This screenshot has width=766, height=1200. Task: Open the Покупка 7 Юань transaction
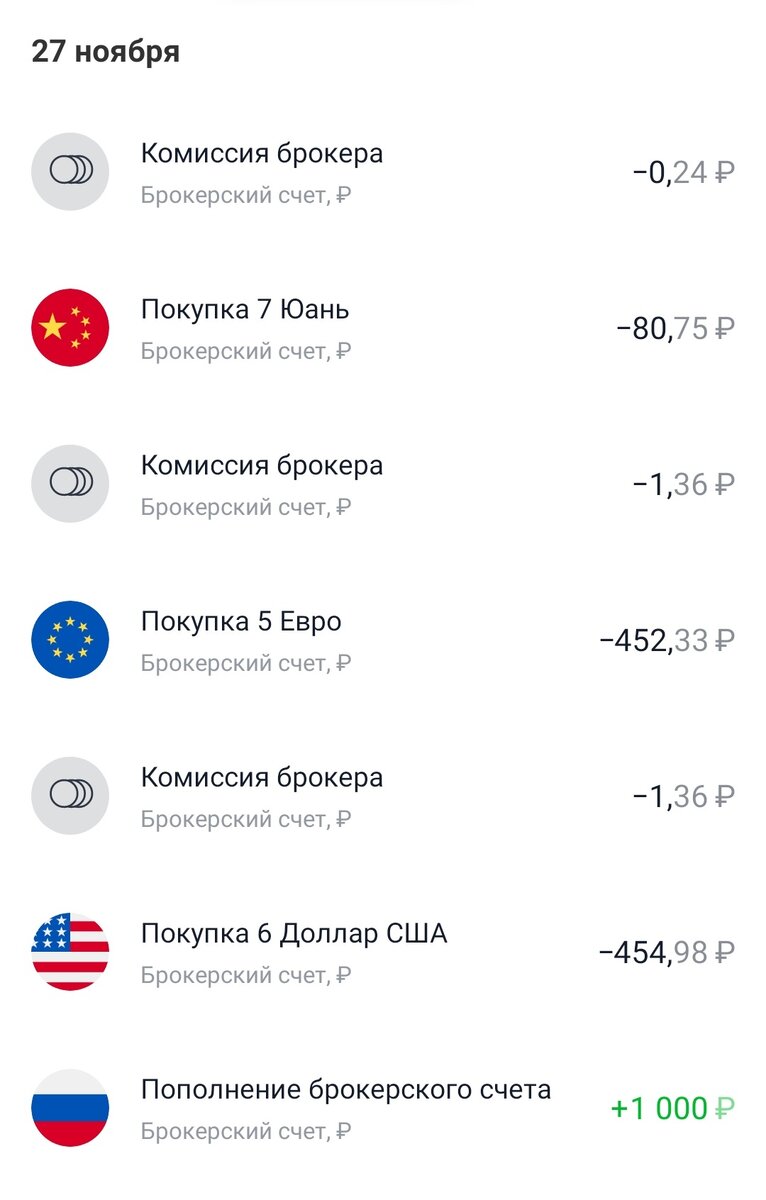click(x=246, y=309)
